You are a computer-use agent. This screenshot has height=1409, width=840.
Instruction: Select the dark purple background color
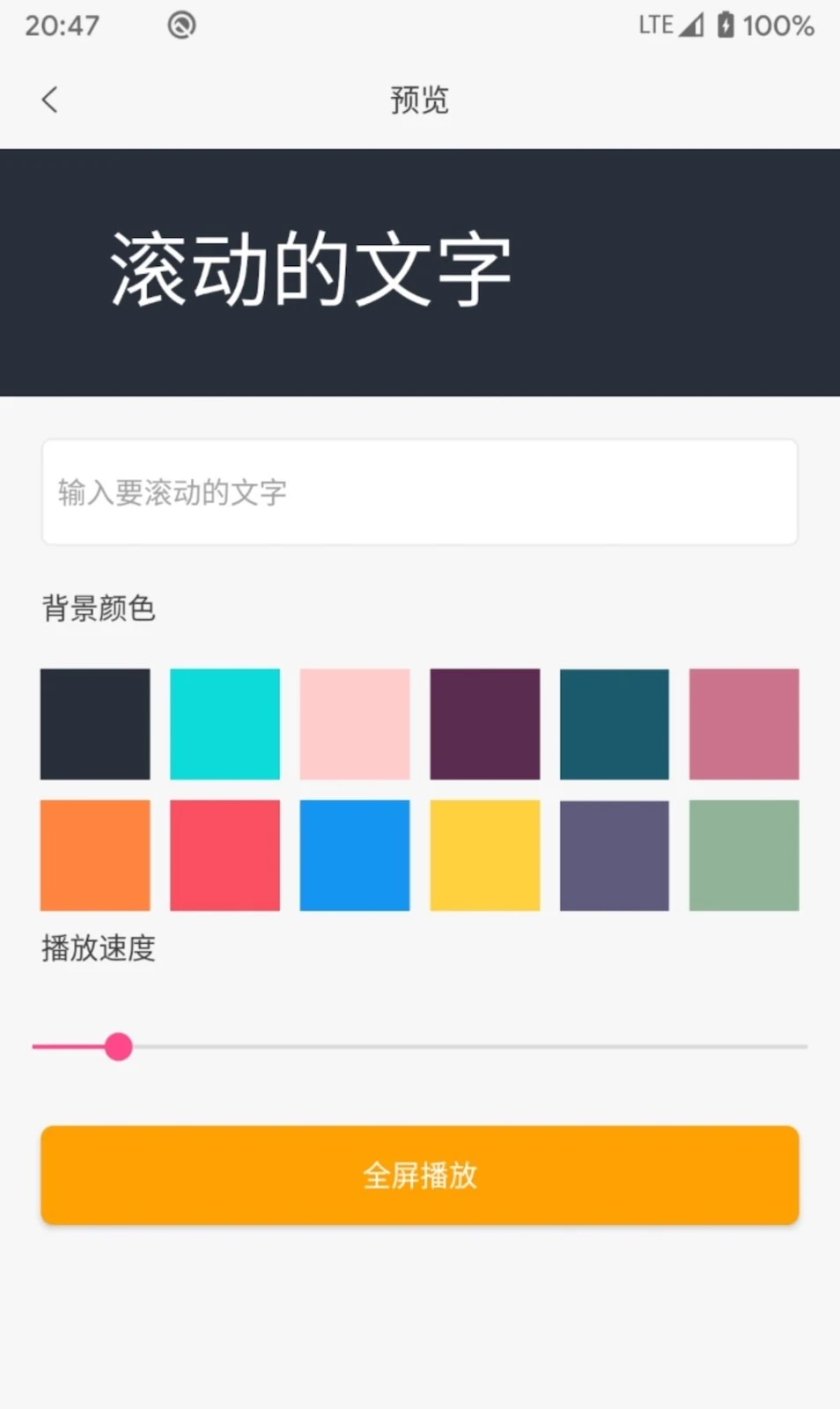tap(484, 724)
